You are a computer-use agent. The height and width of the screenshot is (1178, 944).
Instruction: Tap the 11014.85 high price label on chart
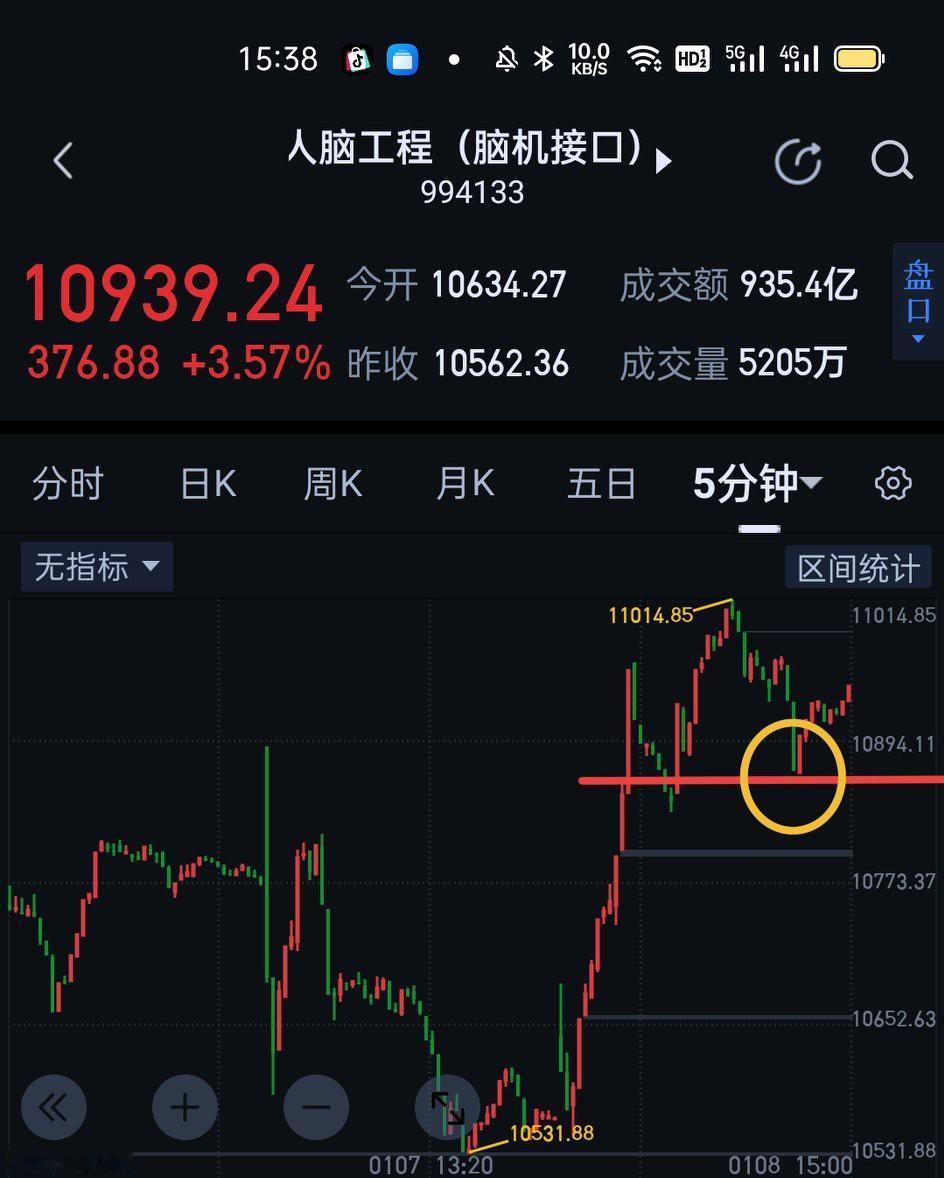tap(651, 617)
